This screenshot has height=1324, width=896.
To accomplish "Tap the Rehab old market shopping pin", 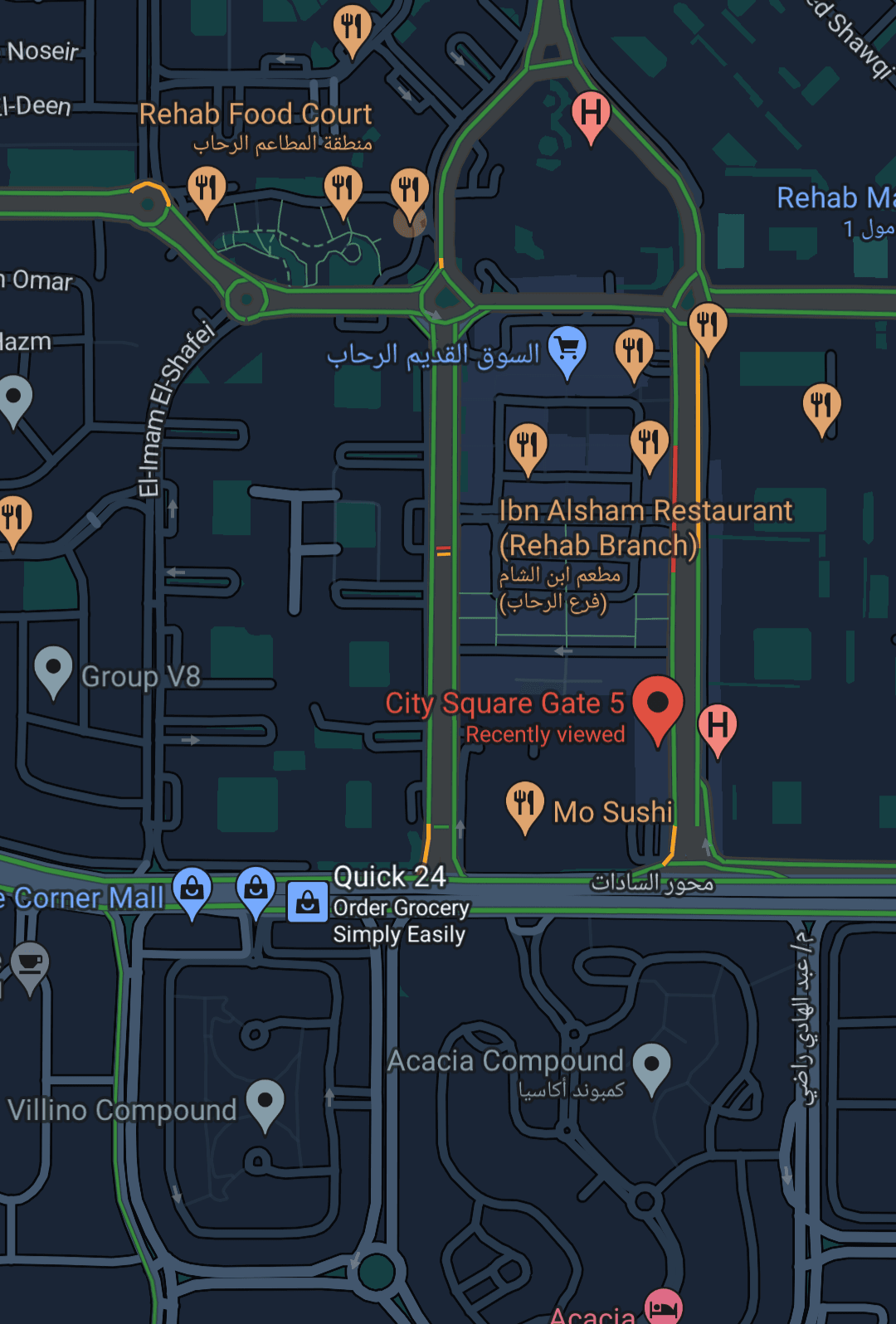I will pyautogui.click(x=567, y=349).
